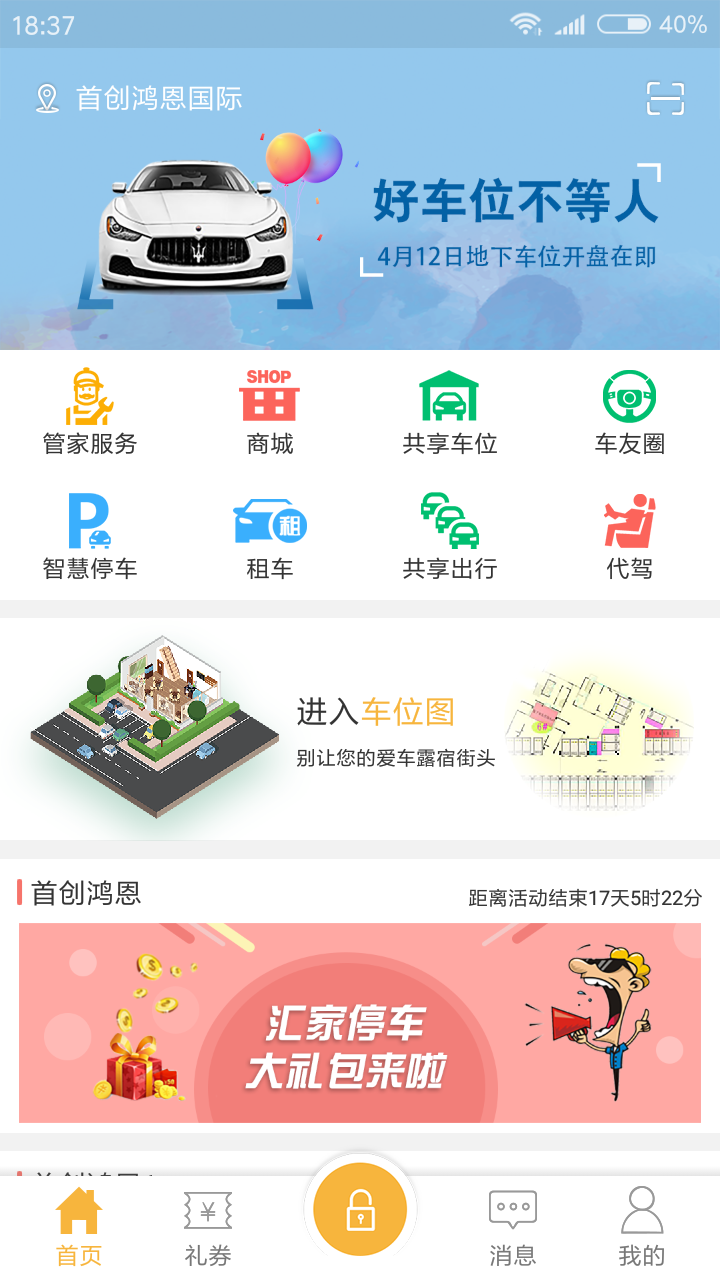
Task: Open 共享出行
Action: (450, 537)
